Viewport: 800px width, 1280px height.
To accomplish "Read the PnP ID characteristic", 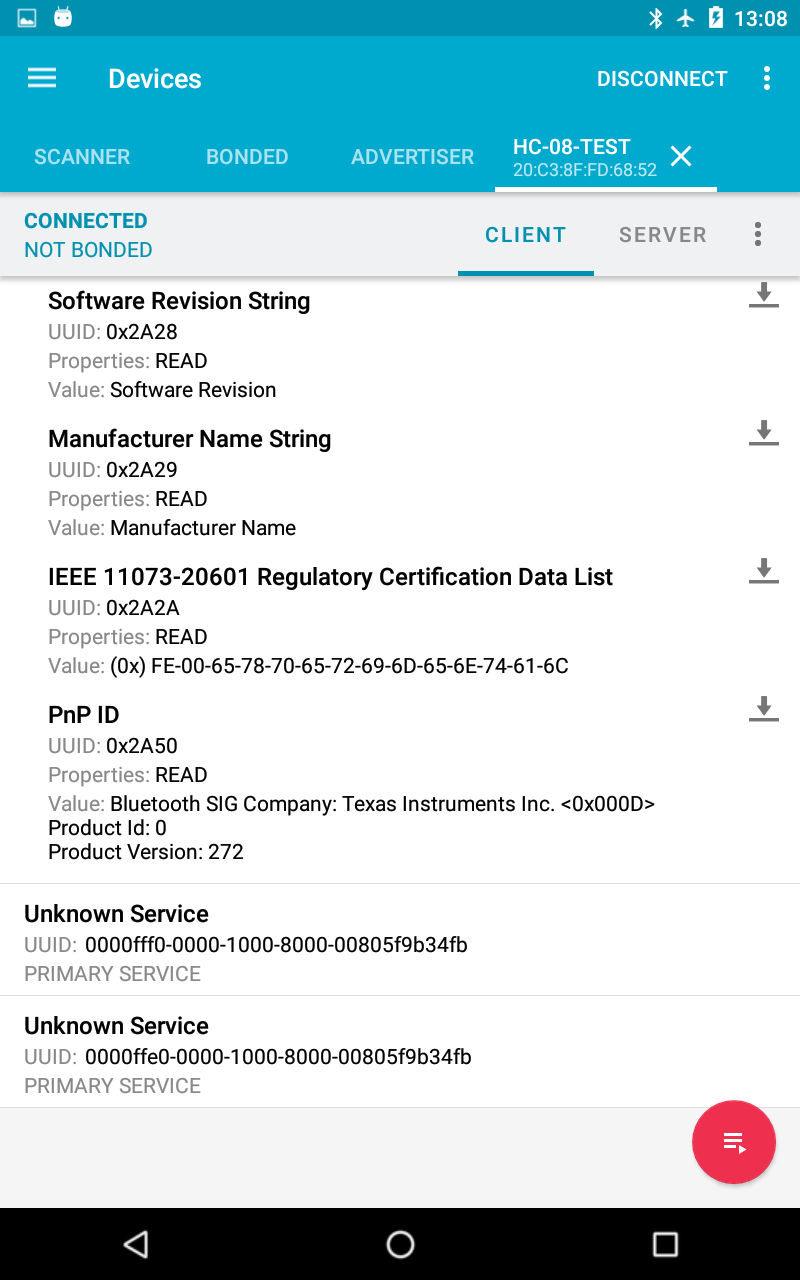I will [763, 709].
